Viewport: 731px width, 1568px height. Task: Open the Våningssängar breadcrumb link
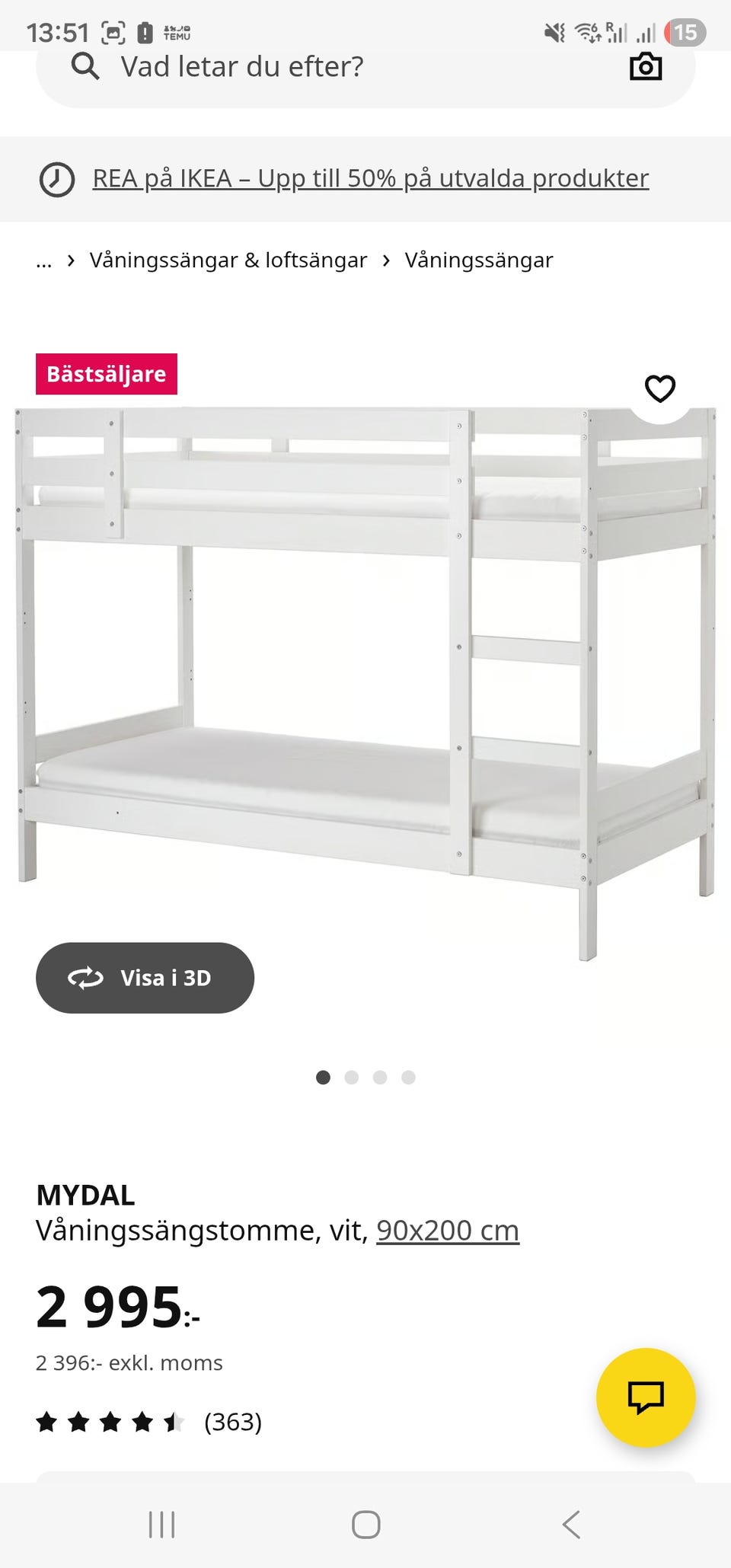coord(478,260)
